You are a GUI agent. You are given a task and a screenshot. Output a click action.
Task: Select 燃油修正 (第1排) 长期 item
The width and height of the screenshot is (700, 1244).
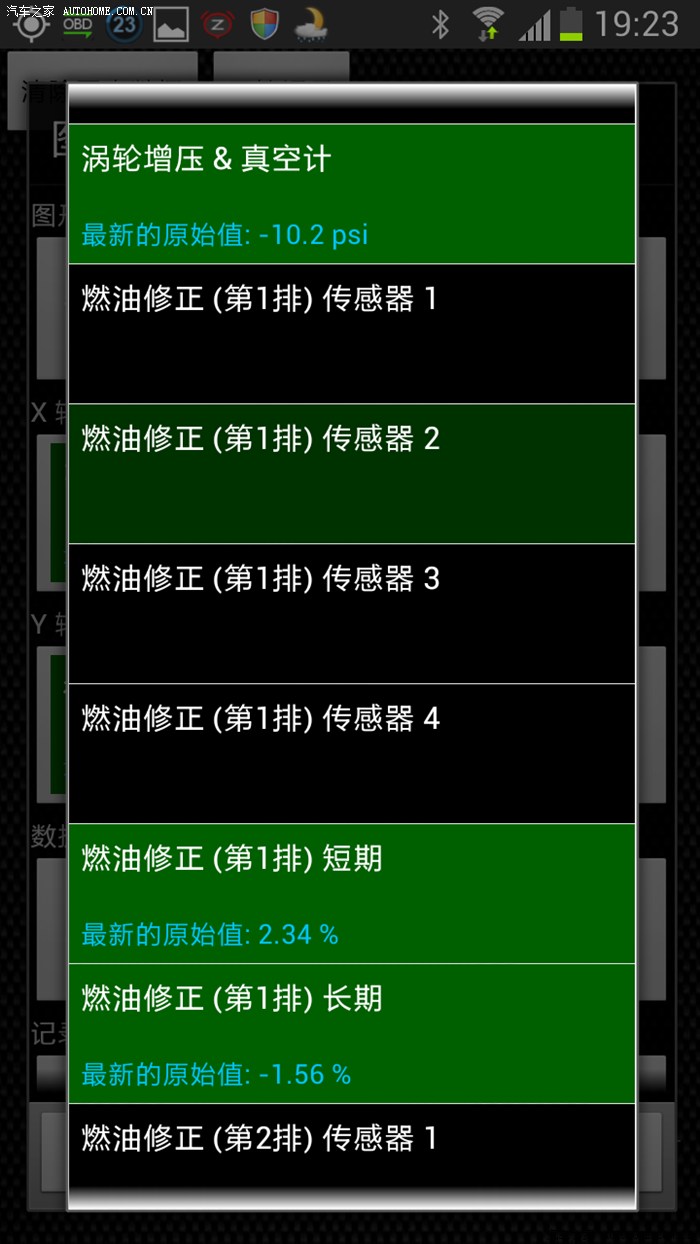pyautogui.click(x=351, y=1034)
